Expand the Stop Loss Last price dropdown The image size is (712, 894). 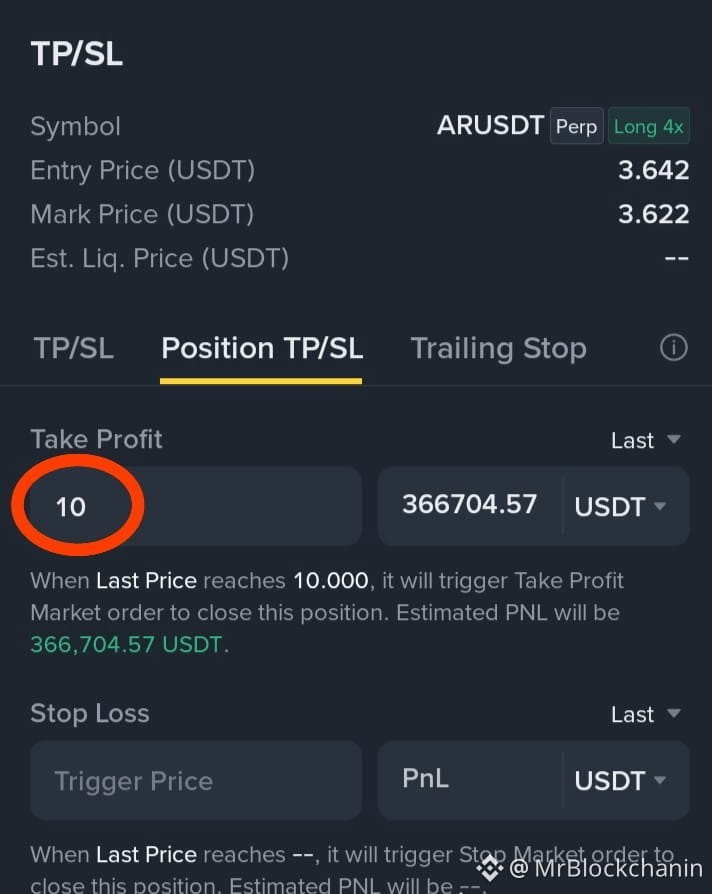646,714
